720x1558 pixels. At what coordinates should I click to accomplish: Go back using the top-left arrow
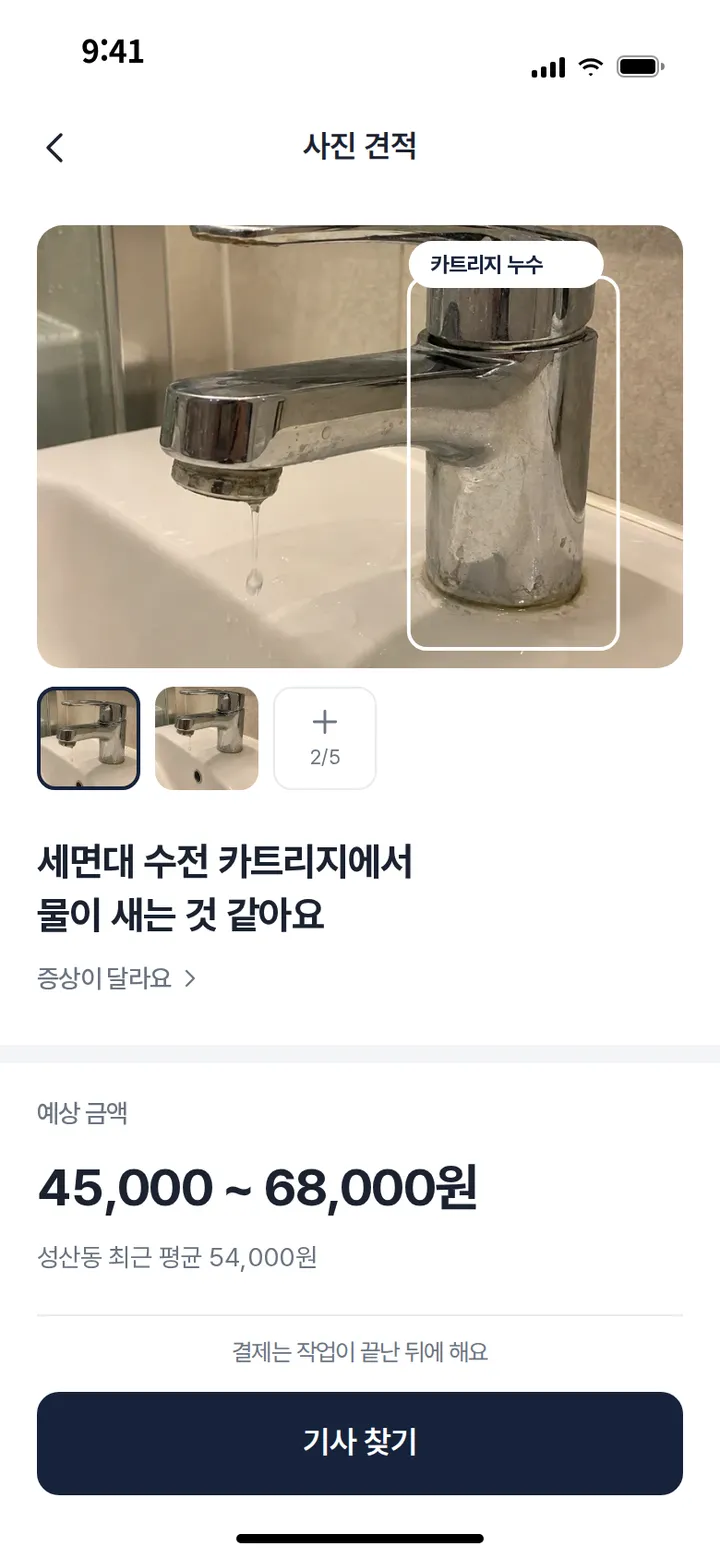pos(55,147)
